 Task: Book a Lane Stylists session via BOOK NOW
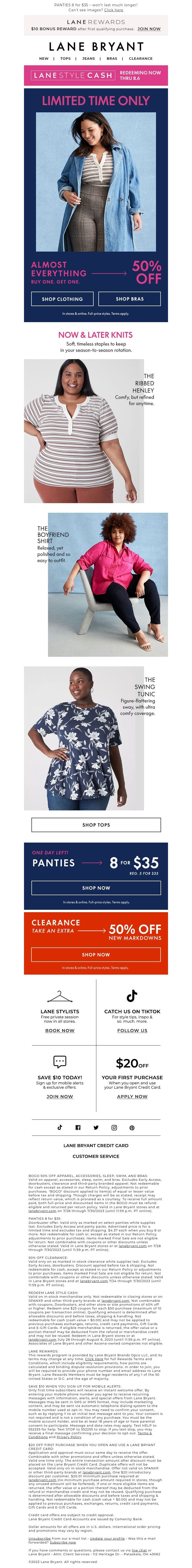pos(60,1031)
